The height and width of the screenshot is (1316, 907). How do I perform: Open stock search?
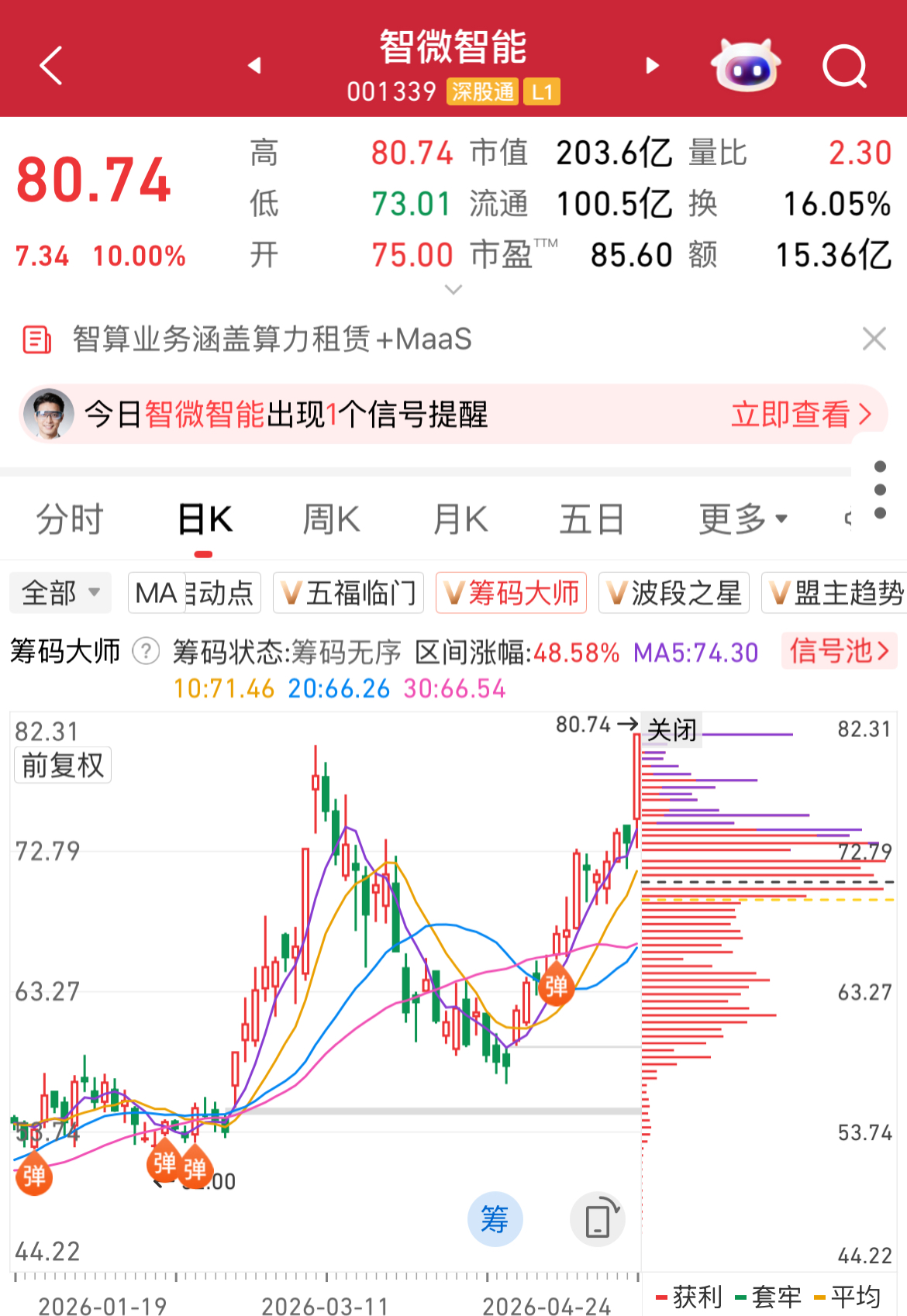(x=844, y=66)
